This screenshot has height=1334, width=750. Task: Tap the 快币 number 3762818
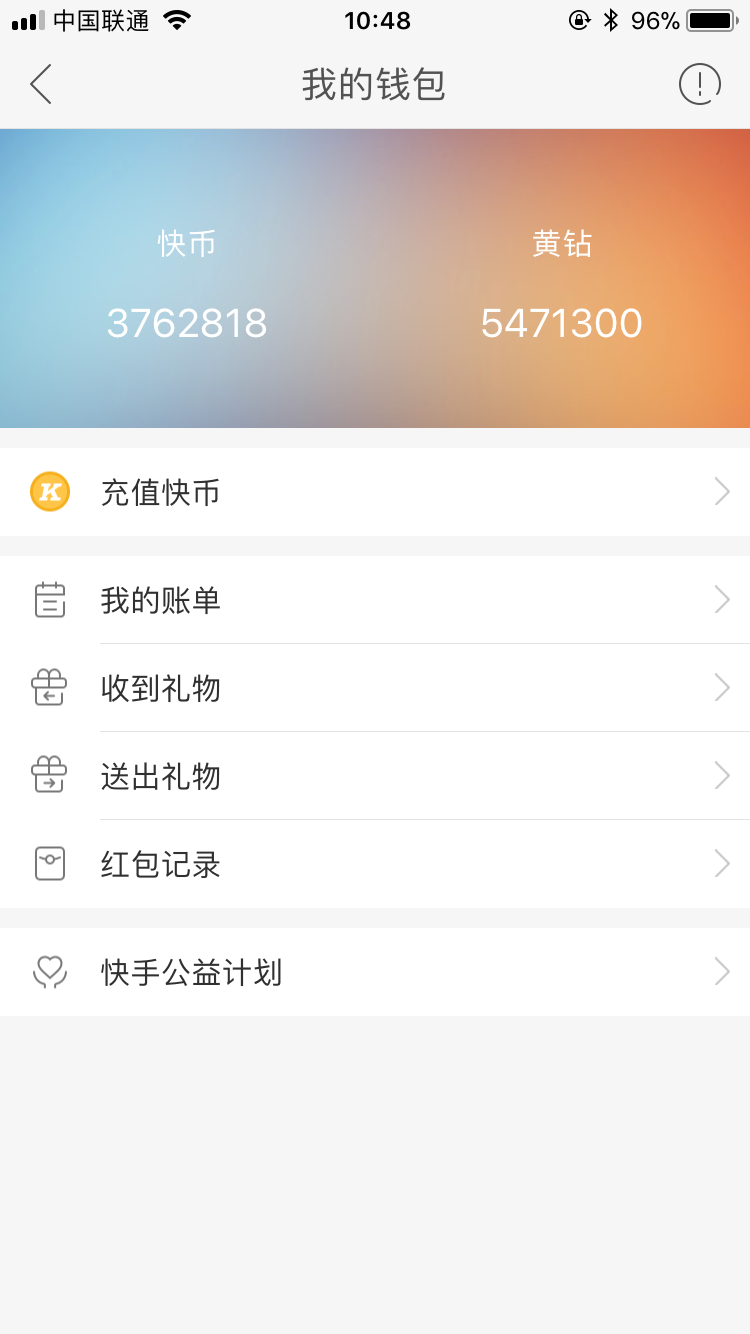187,322
